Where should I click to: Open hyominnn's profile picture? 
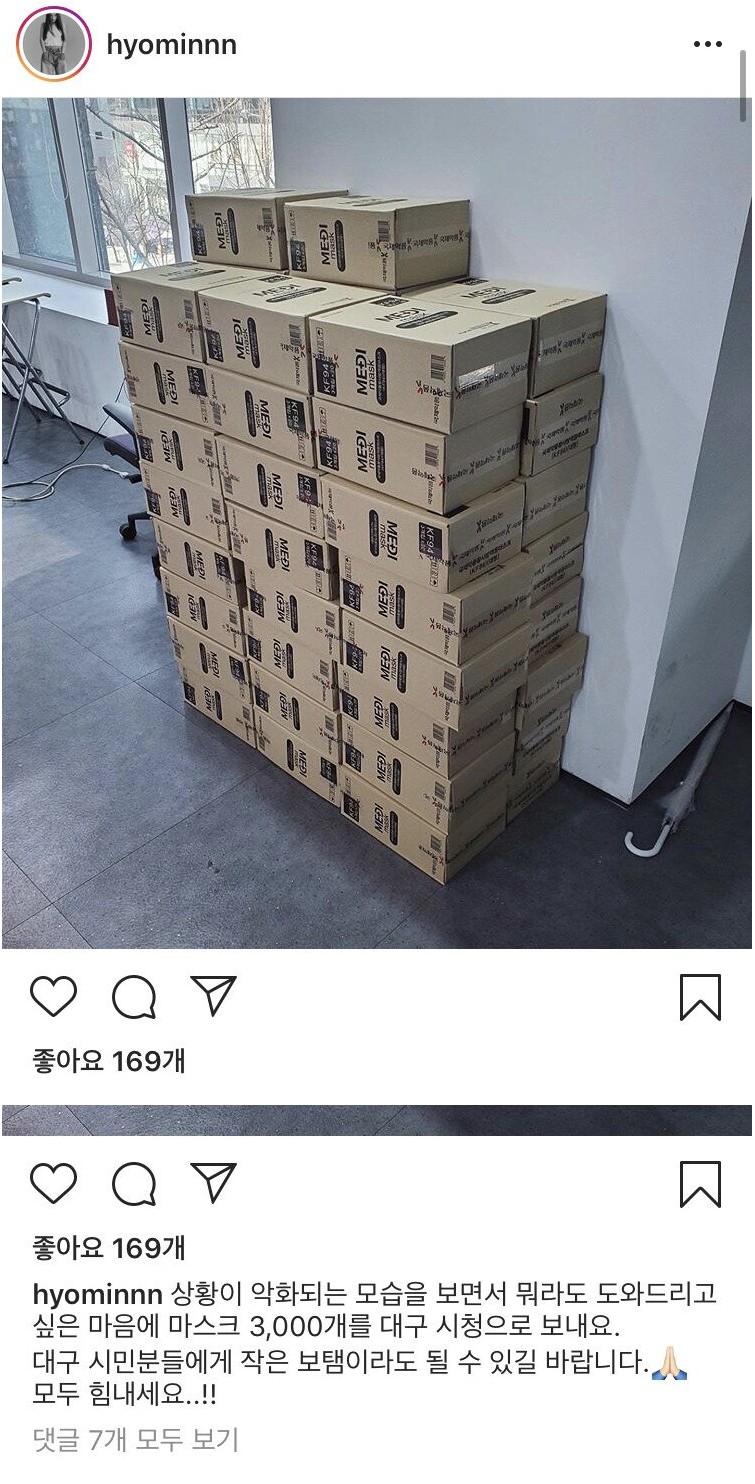point(54,44)
